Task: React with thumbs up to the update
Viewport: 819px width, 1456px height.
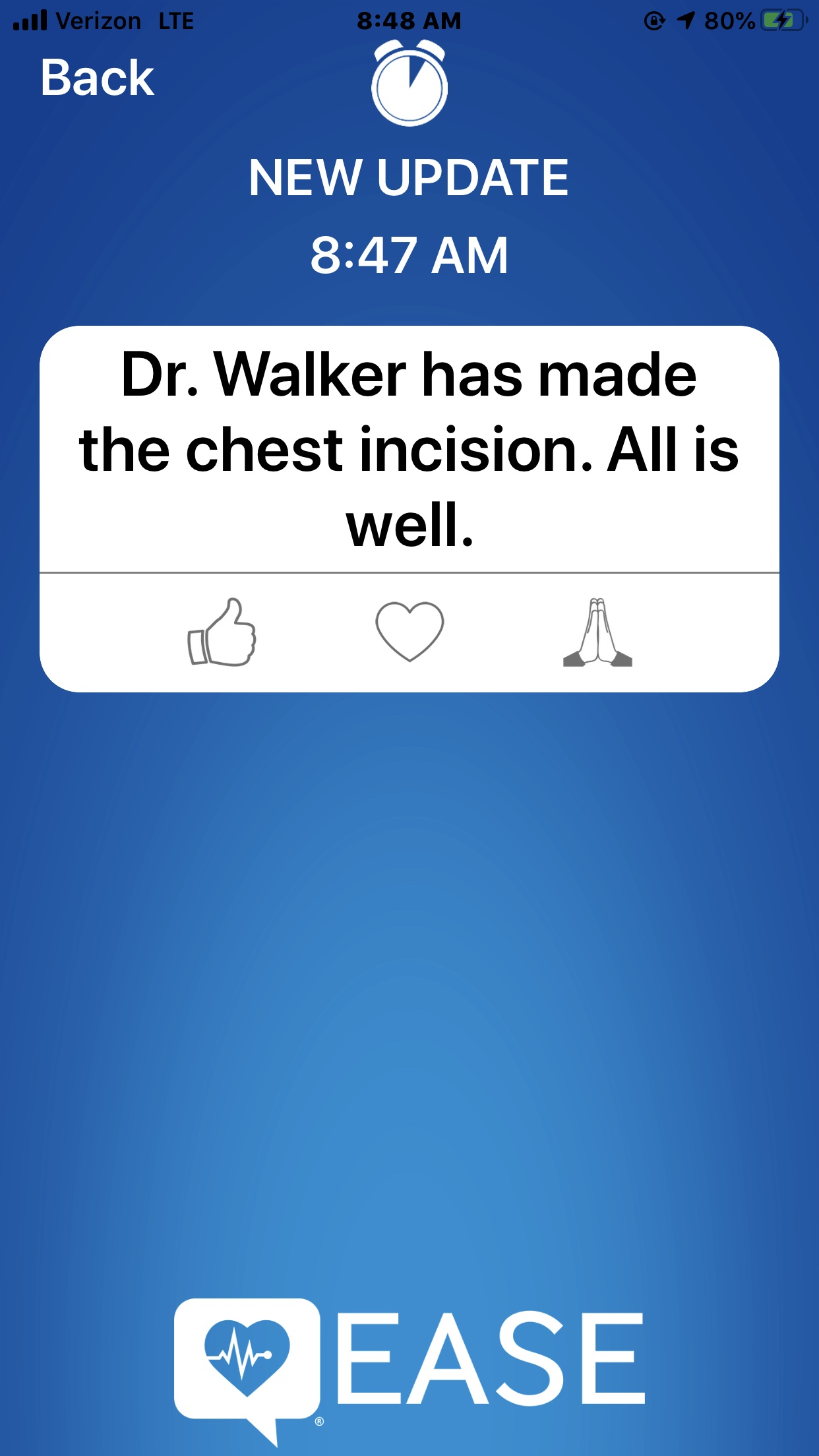Action: [222, 632]
